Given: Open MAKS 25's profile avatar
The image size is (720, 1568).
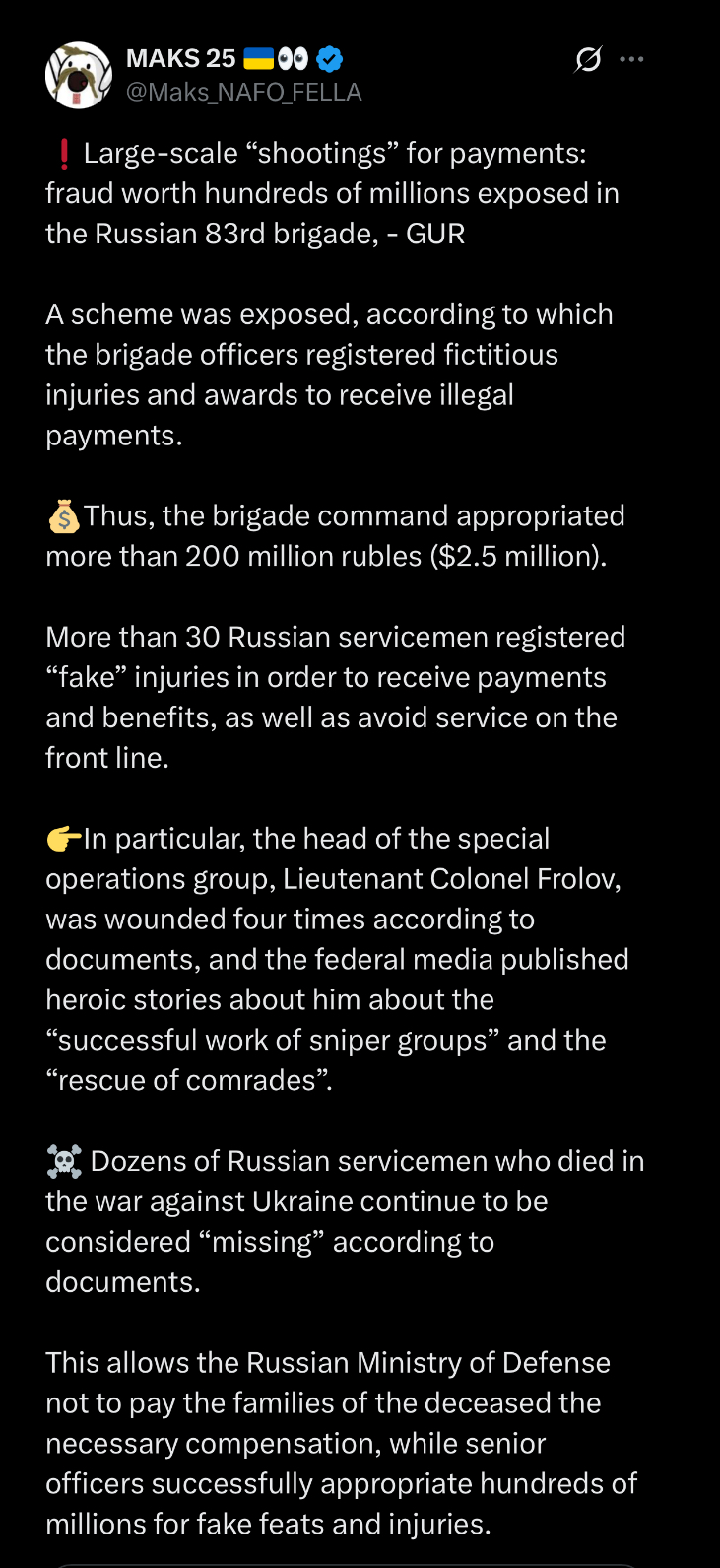Looking at the screenshot, I should pyautogui.click(x=79, y=76).
